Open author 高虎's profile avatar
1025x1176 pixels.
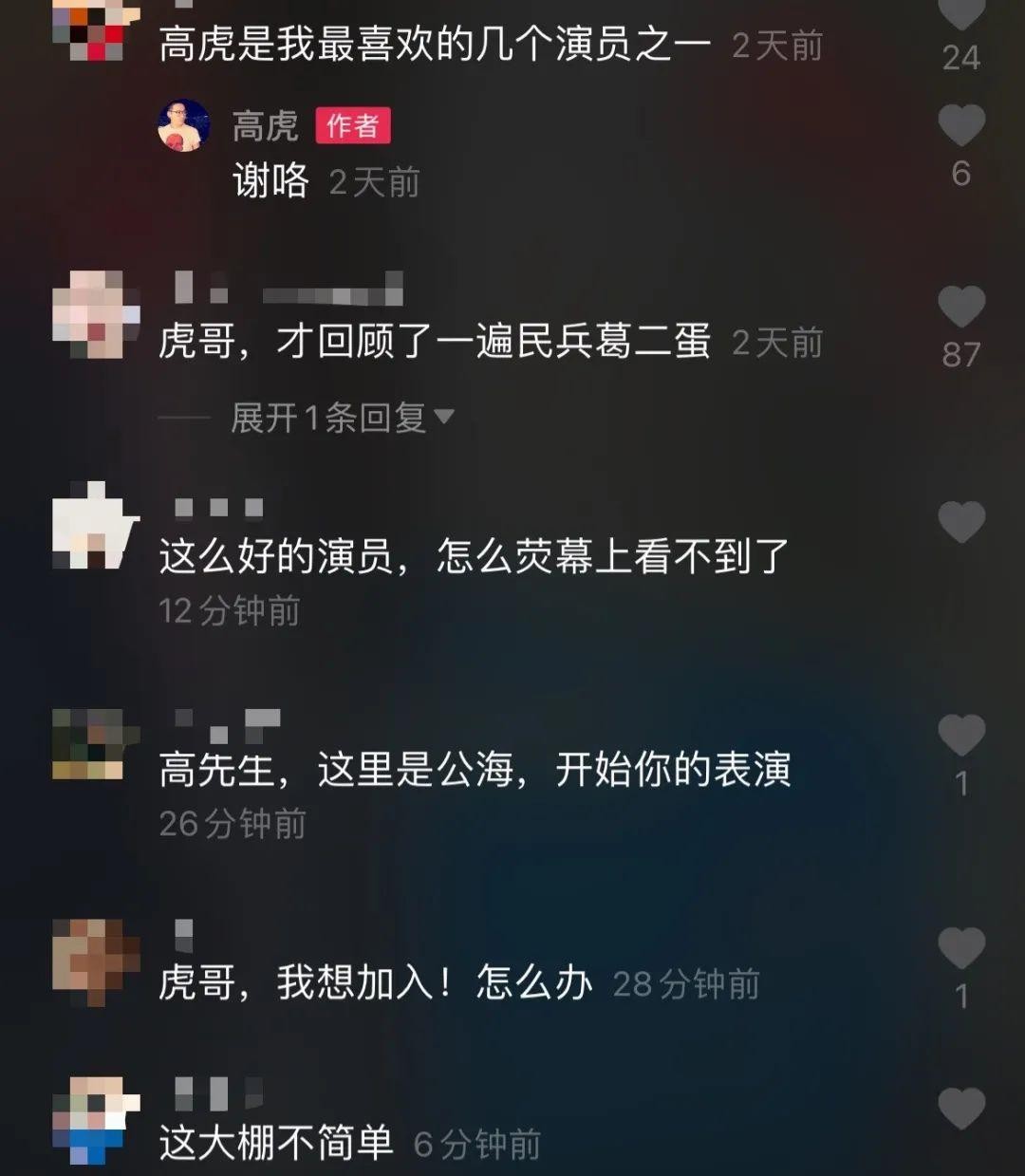click(184, 126)
